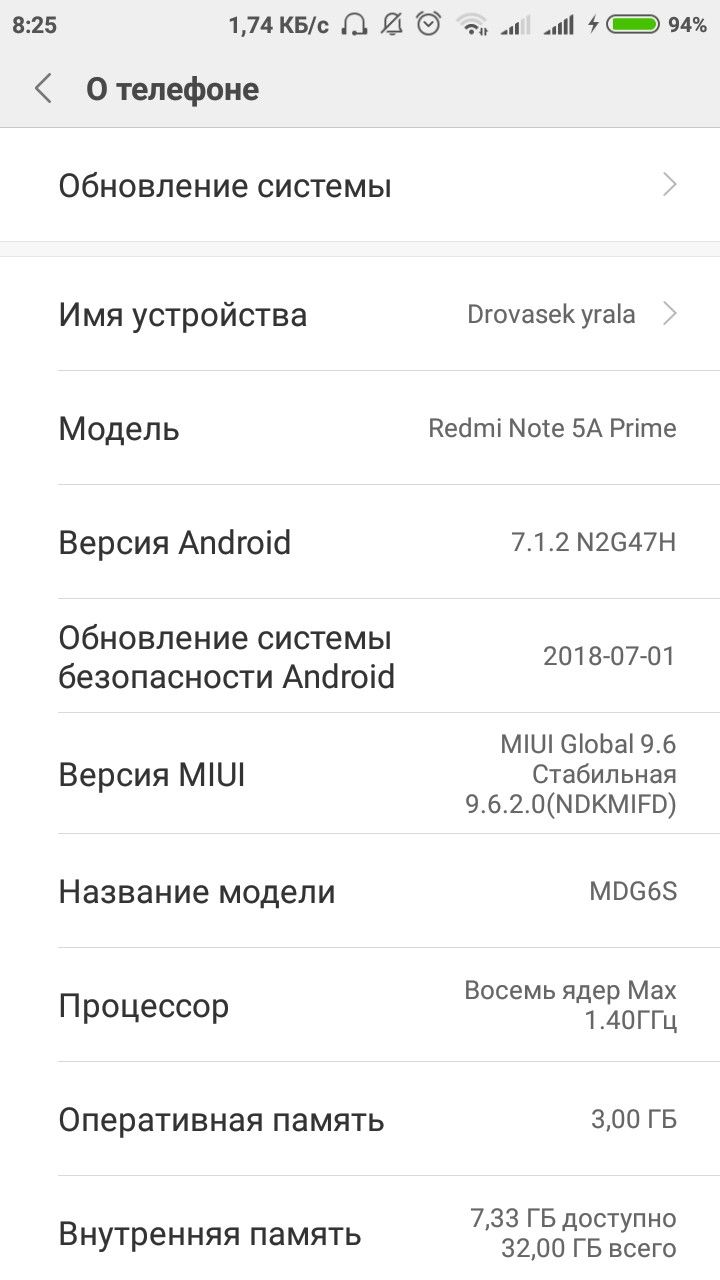
Task: Open Обновление системы row
Action: 360,186
